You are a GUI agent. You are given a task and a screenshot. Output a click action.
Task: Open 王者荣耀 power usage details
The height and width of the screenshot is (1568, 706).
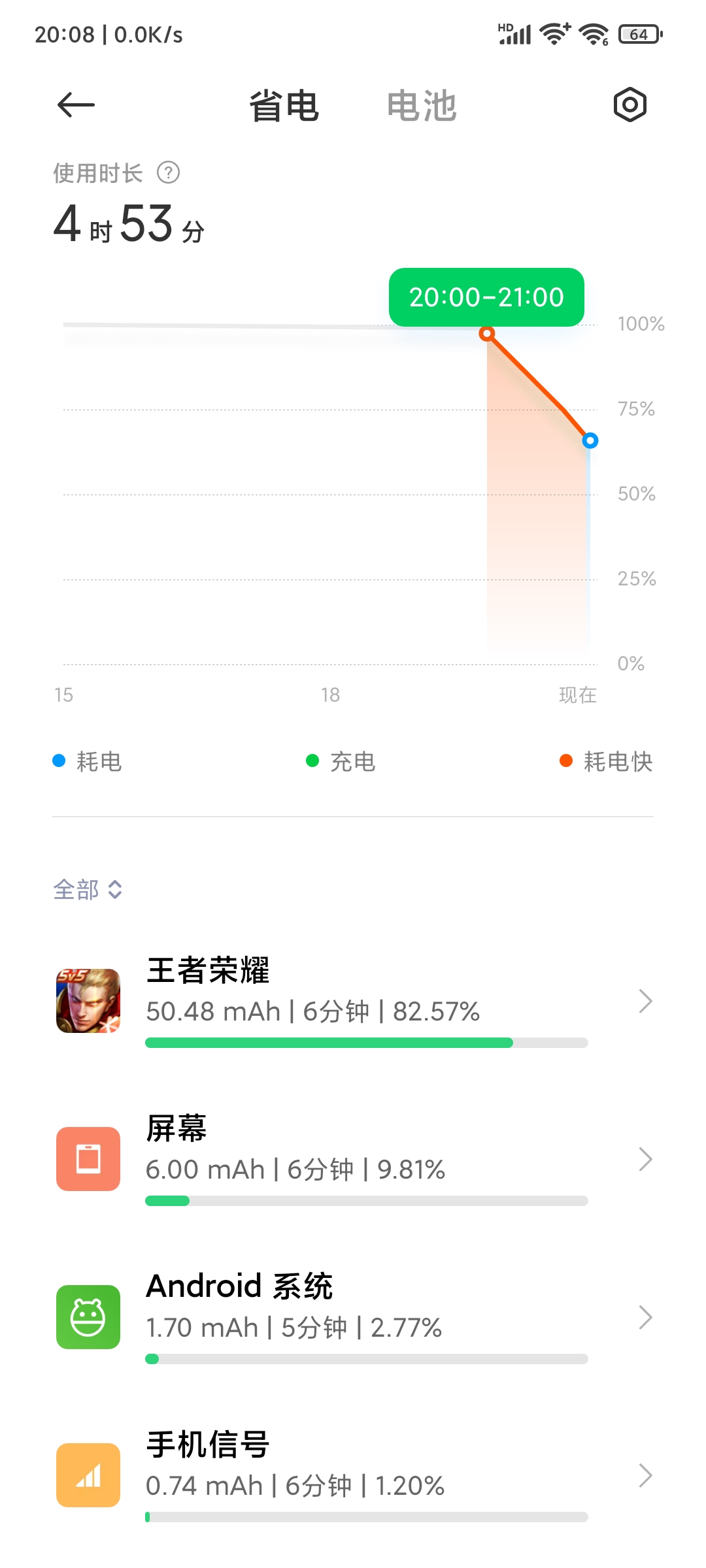tap(353, 1001)
